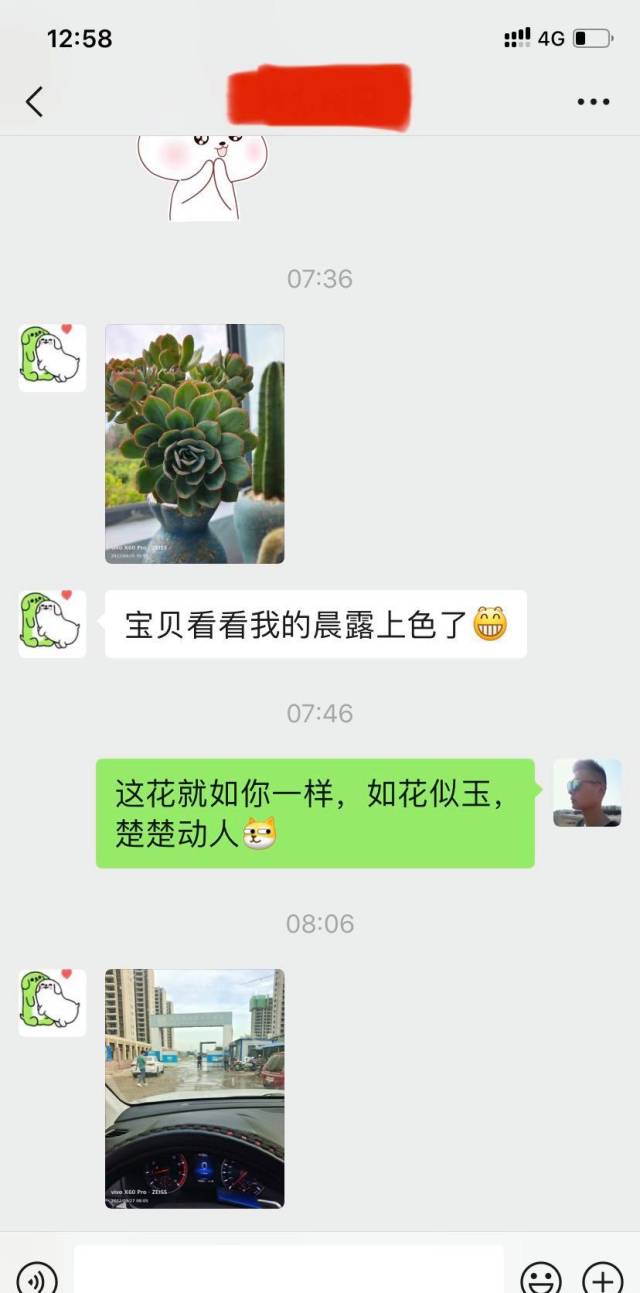Open the emoji sticker panel
This screenshot has width=640, height=1293.
(x=541, y=1277)
